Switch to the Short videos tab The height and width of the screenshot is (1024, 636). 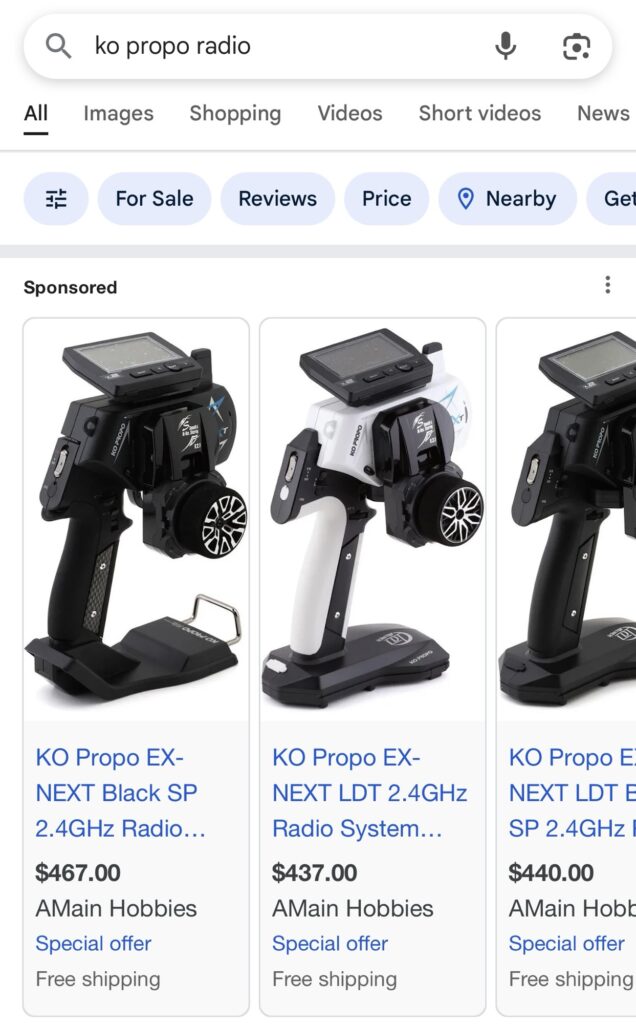(479, 113)
